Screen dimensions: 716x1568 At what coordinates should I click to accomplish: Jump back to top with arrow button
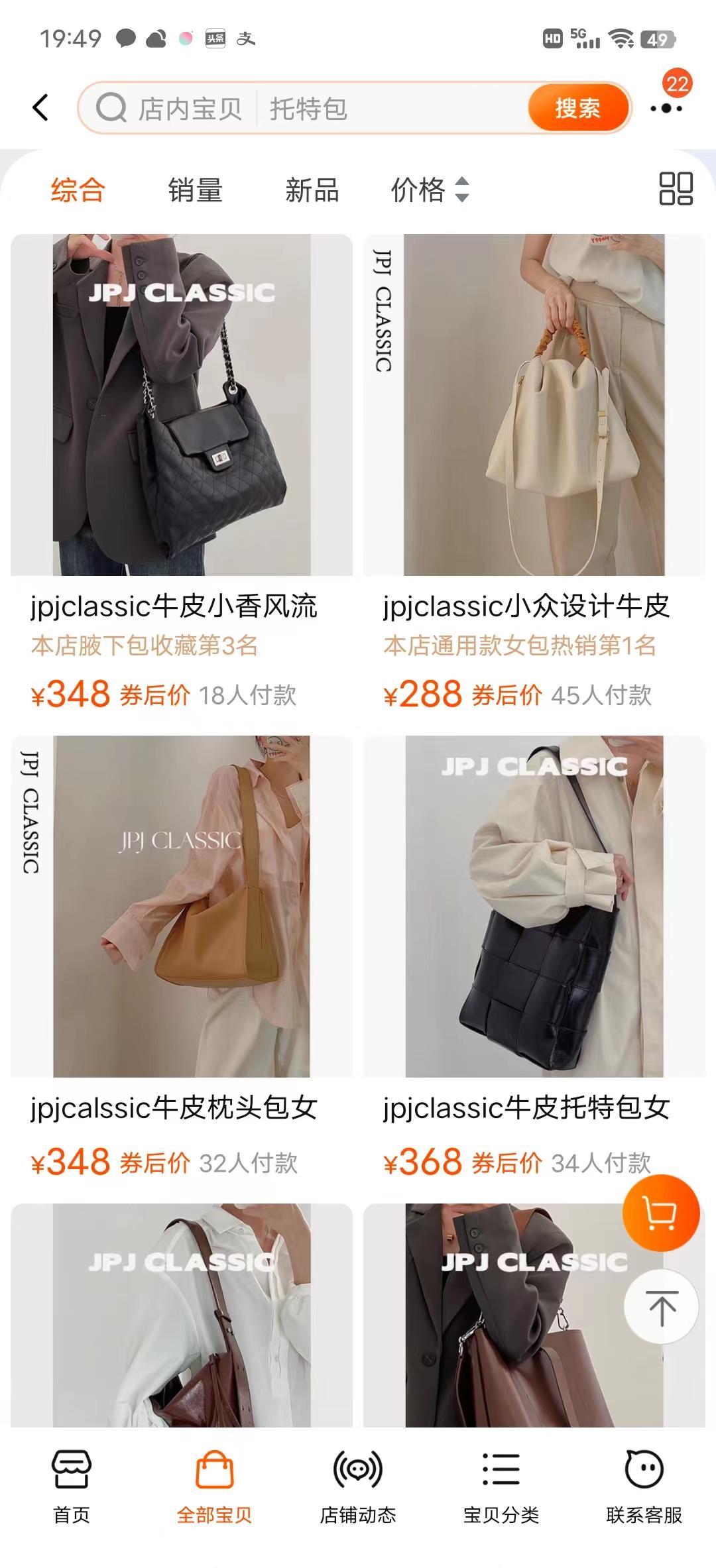pyautogui.click(x=661, y=1308)
